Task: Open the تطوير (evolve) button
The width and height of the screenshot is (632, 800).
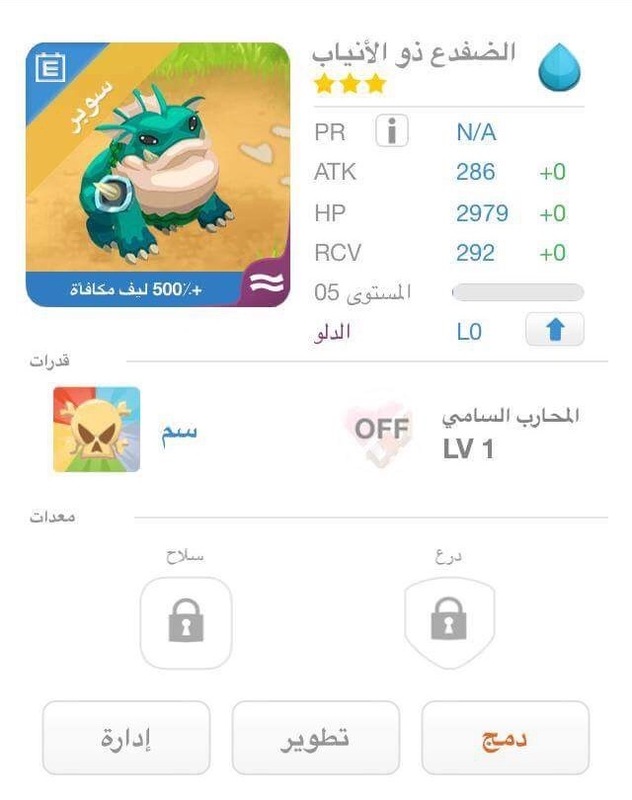Action: [315, 739]
